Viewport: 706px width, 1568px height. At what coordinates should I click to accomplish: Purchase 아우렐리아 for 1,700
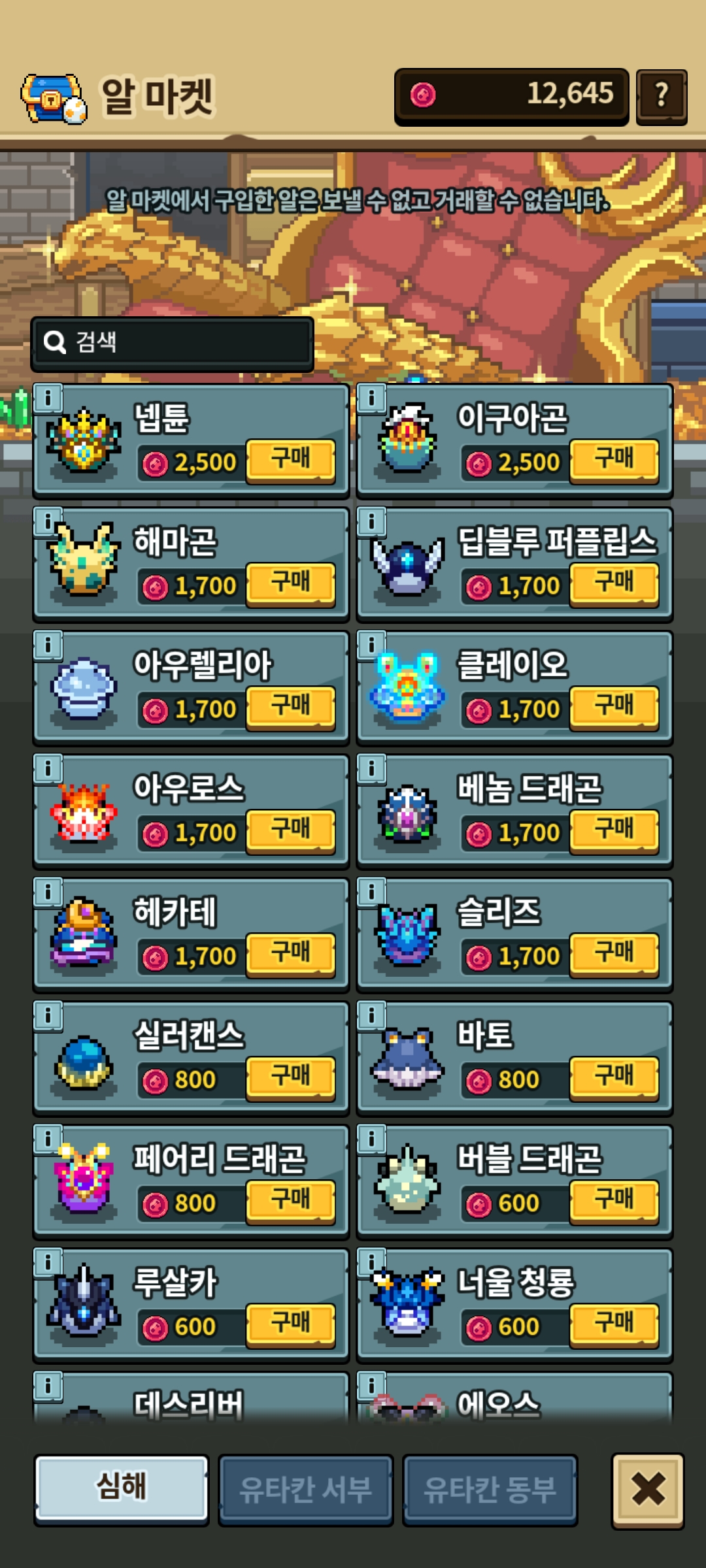291,707
